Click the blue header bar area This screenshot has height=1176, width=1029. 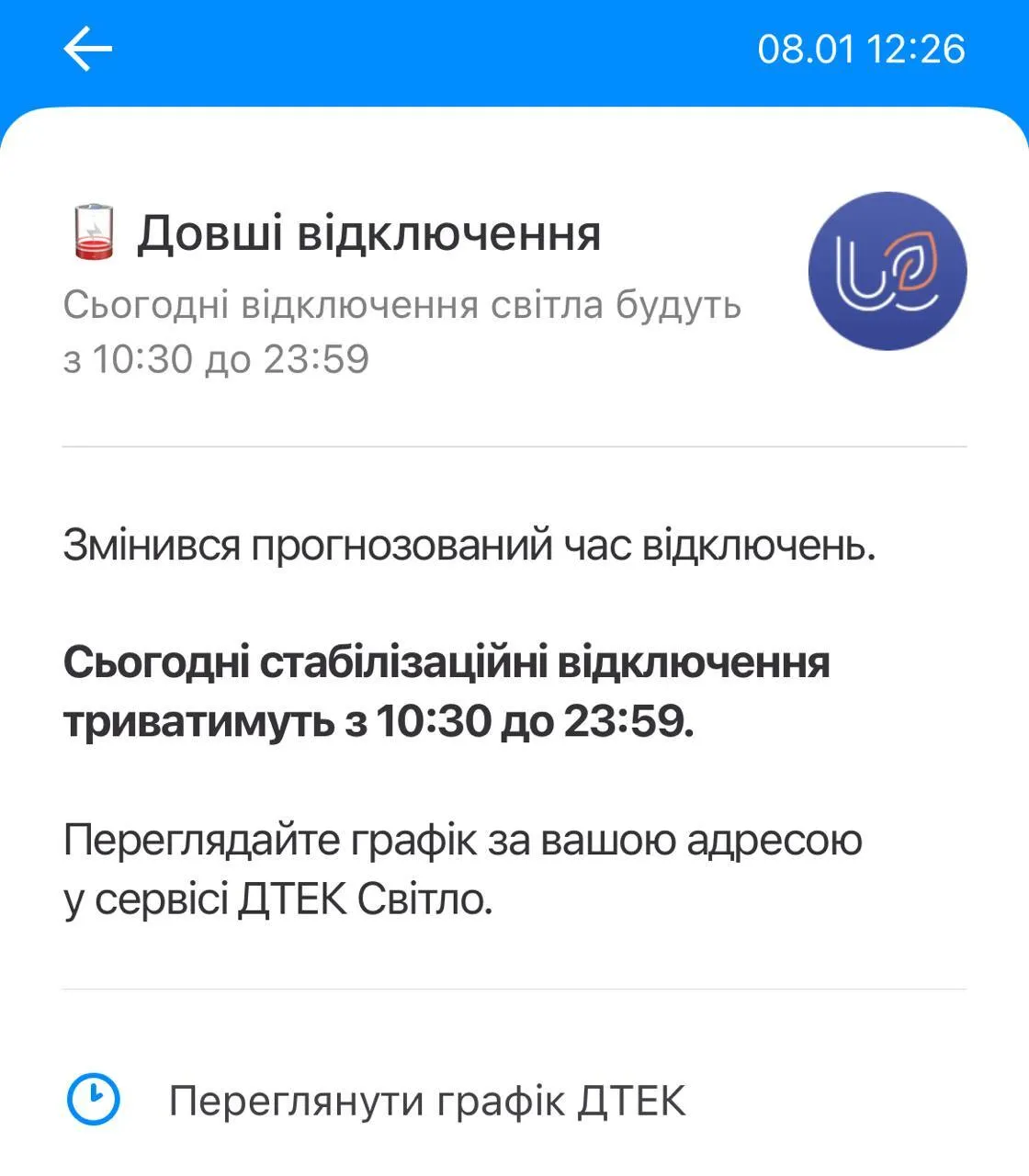514,51
